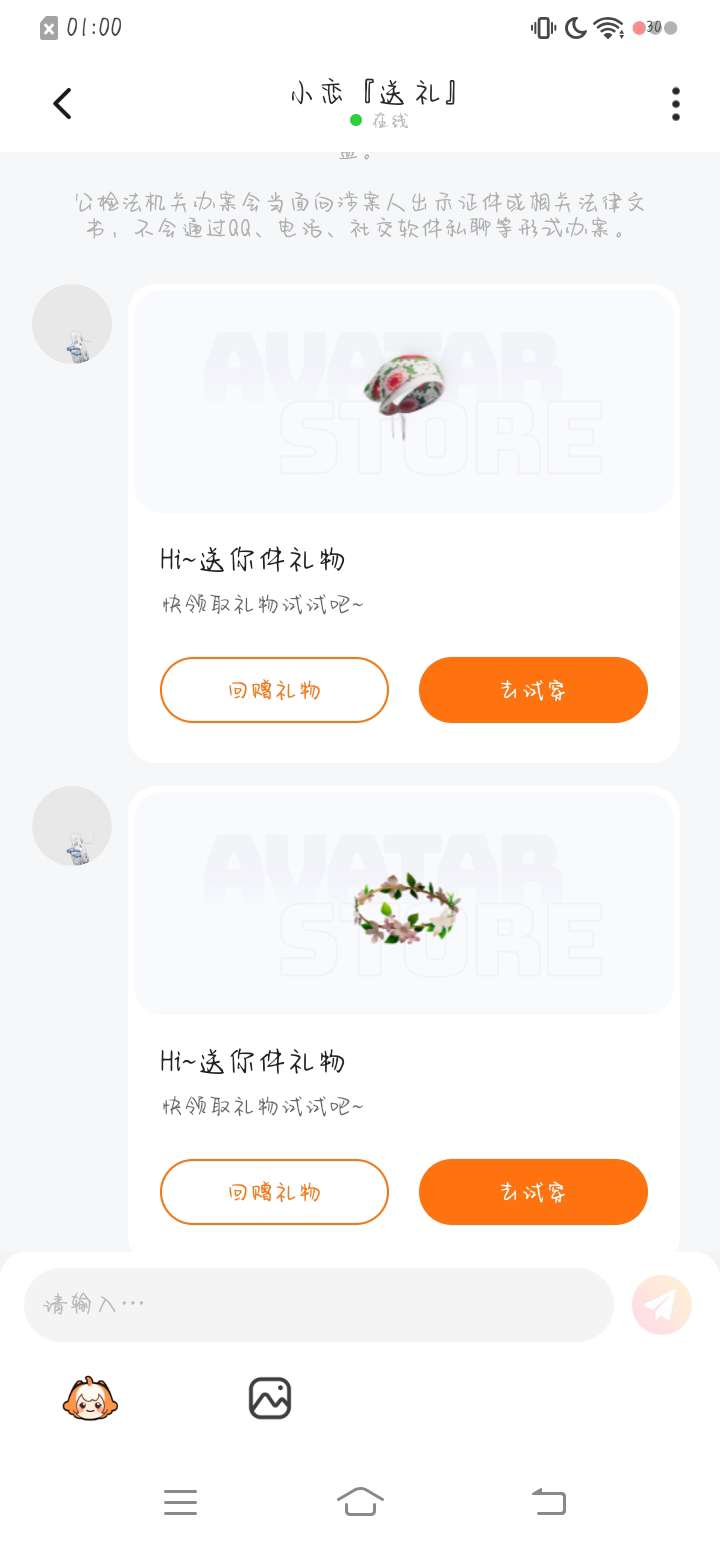Tap 去试穿 for the flower wreath gift

point(533,1192)
